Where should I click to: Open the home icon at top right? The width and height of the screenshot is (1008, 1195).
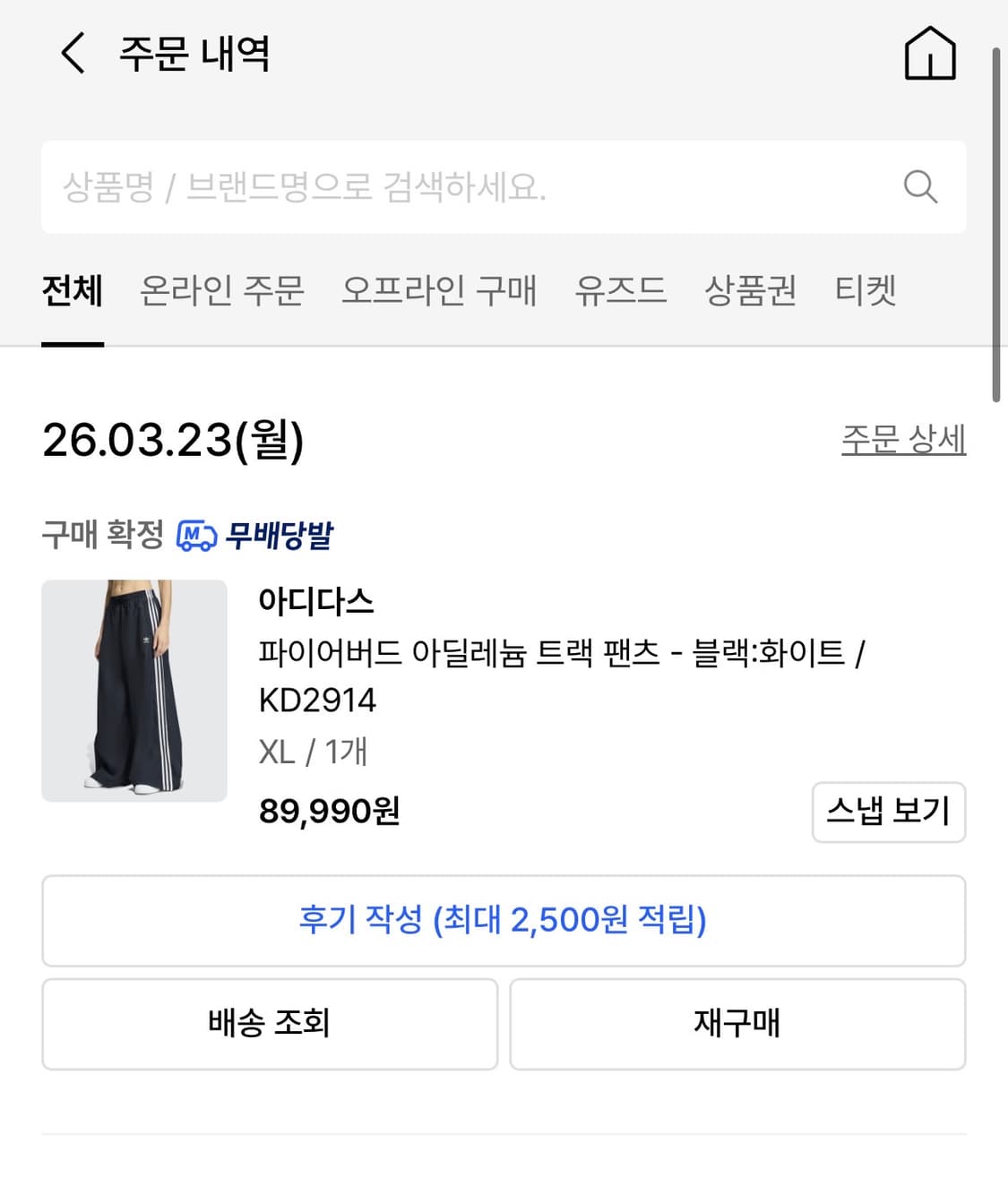tap(930, 54)
